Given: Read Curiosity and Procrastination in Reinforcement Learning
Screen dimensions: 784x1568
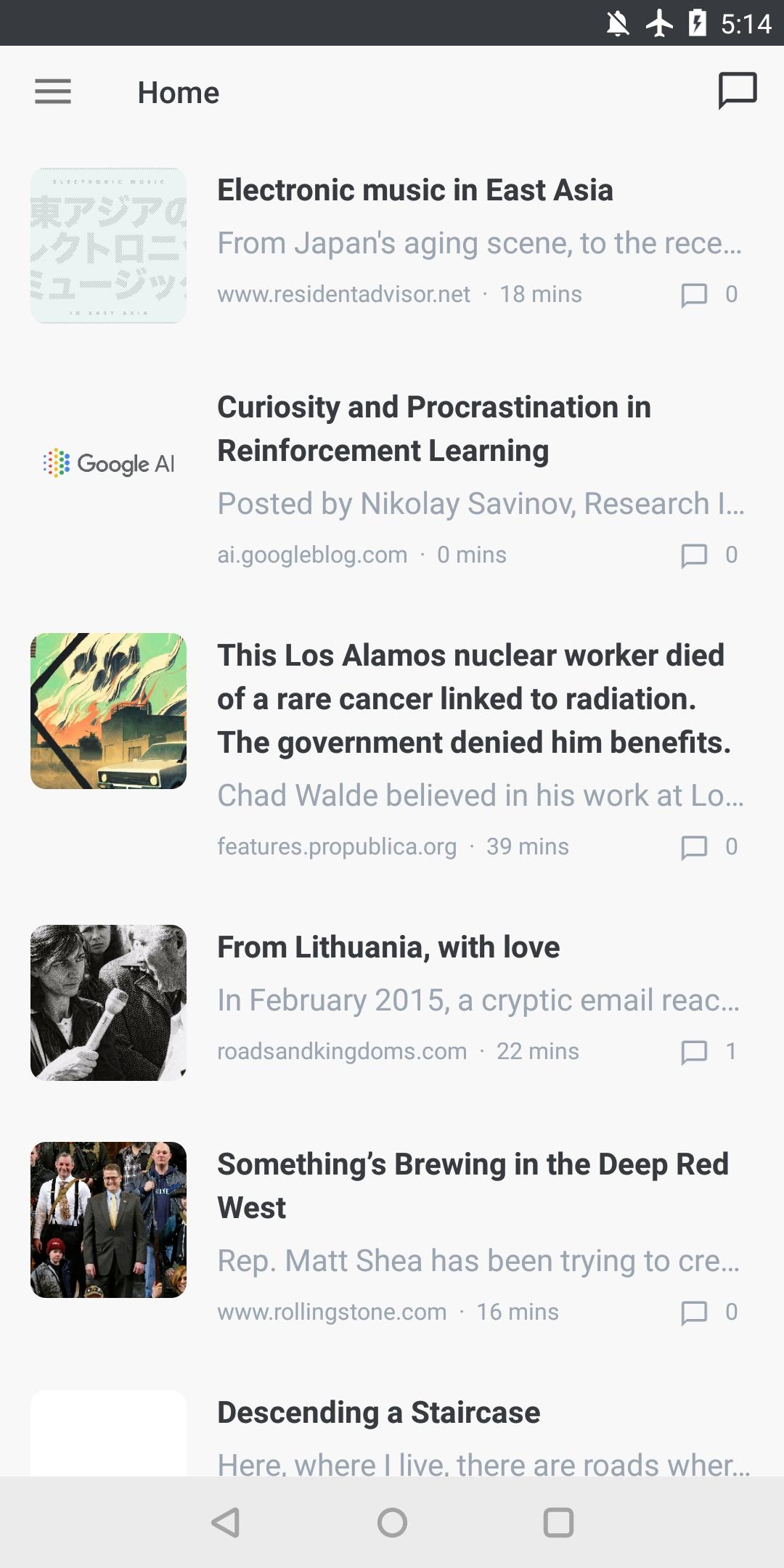Looking at the screenshot, I should [x=433, y=428].
